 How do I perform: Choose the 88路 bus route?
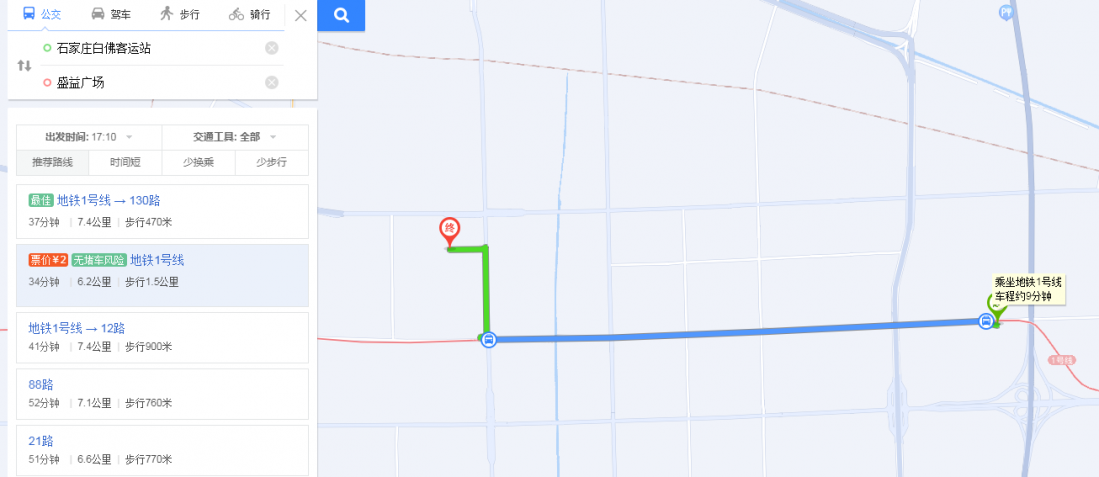pos(41,383)
